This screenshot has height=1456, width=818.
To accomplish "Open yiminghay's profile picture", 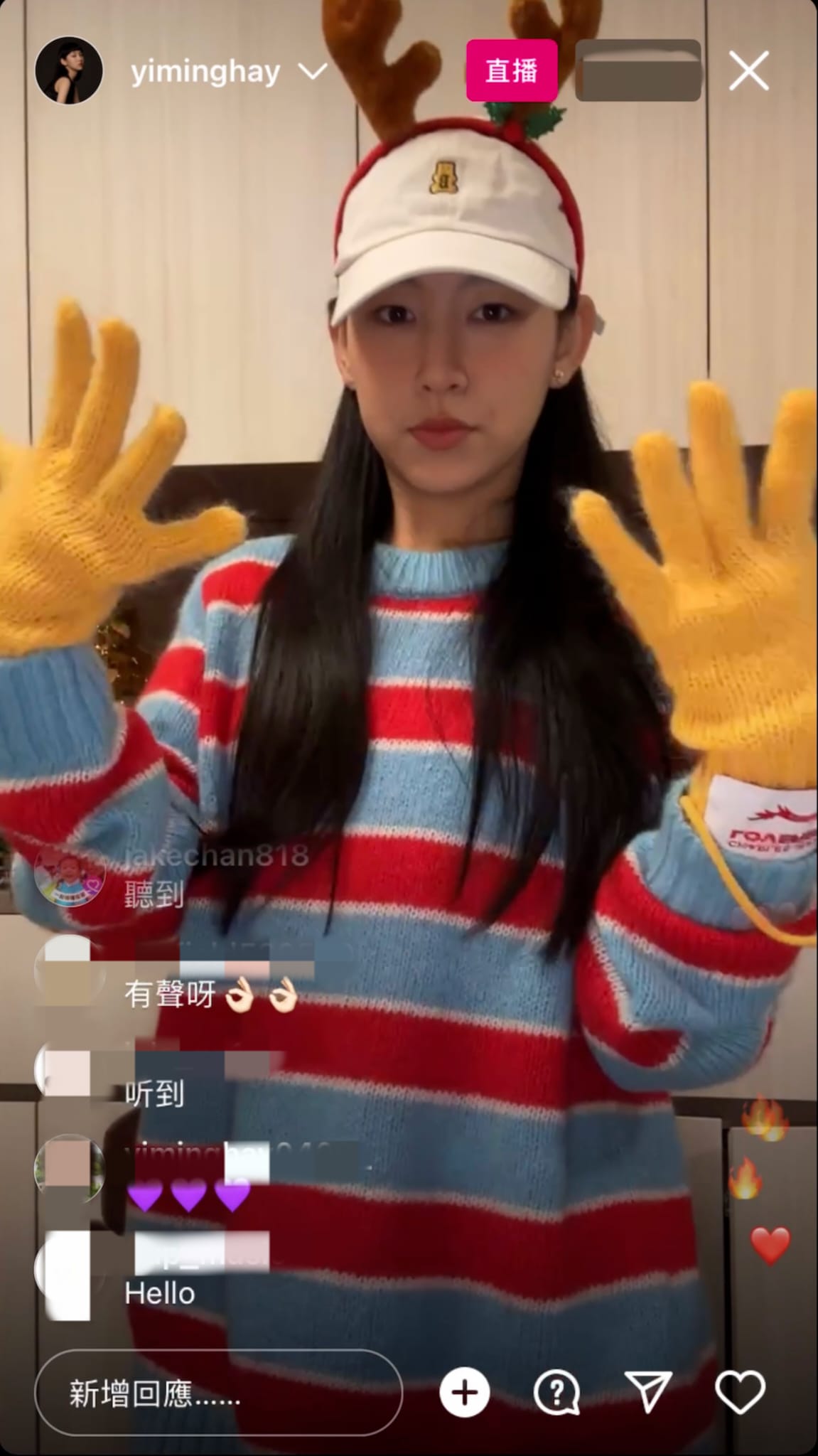I will coord(69,70).
